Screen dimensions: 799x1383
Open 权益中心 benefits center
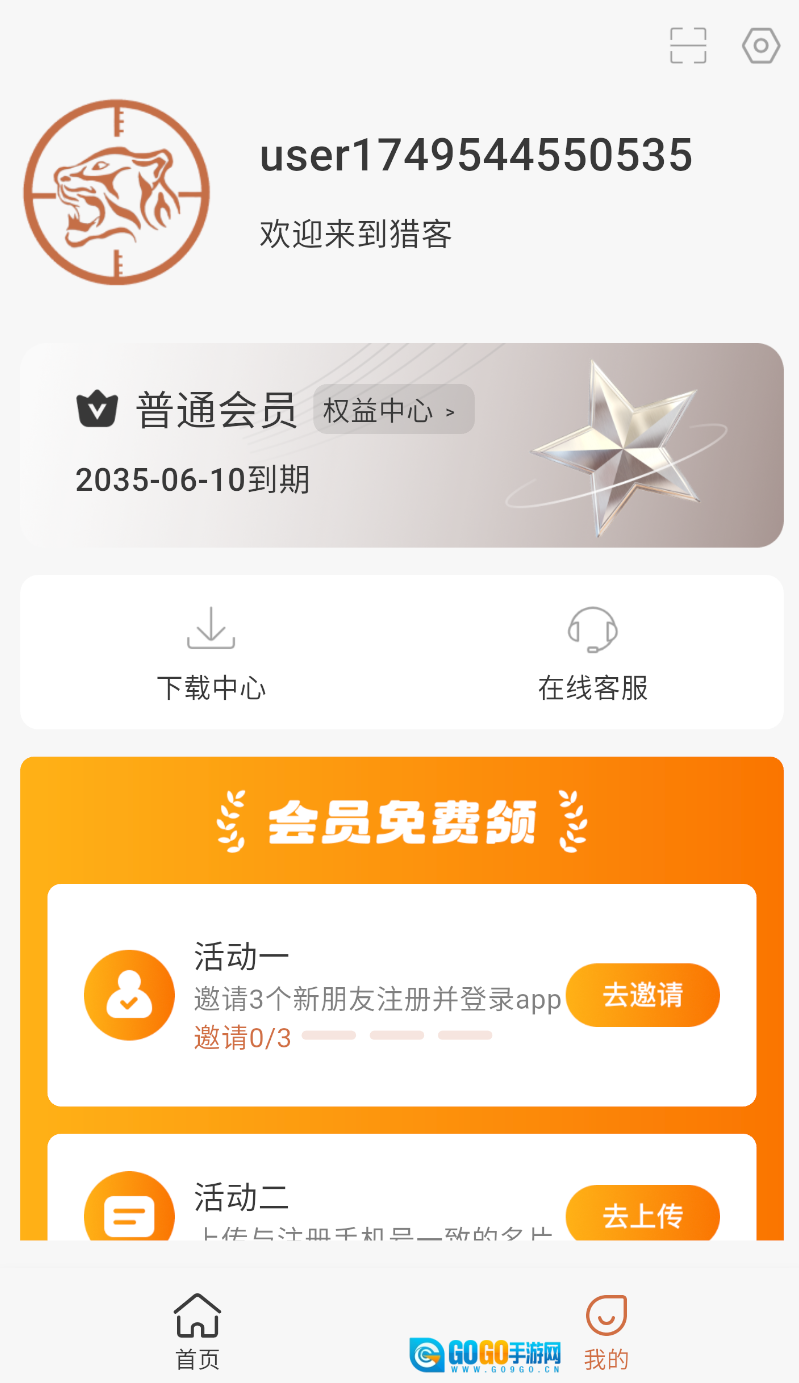pos(393,410)
